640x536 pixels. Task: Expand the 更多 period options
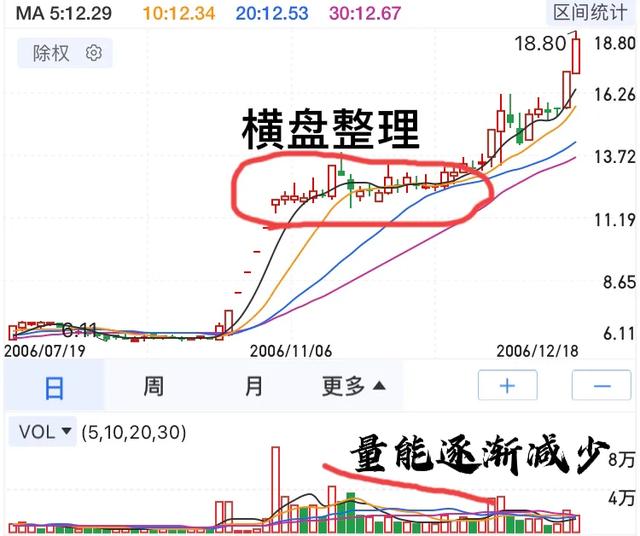(353, 386)
